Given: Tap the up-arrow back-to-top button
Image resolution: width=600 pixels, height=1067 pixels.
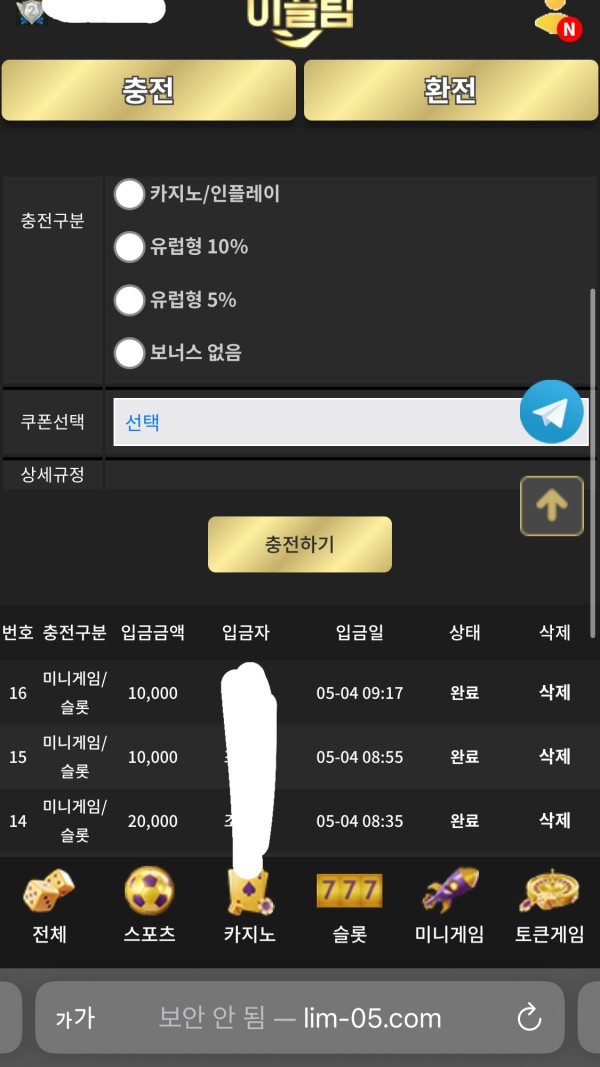Looking at the screenshot, I should point(552,506).
